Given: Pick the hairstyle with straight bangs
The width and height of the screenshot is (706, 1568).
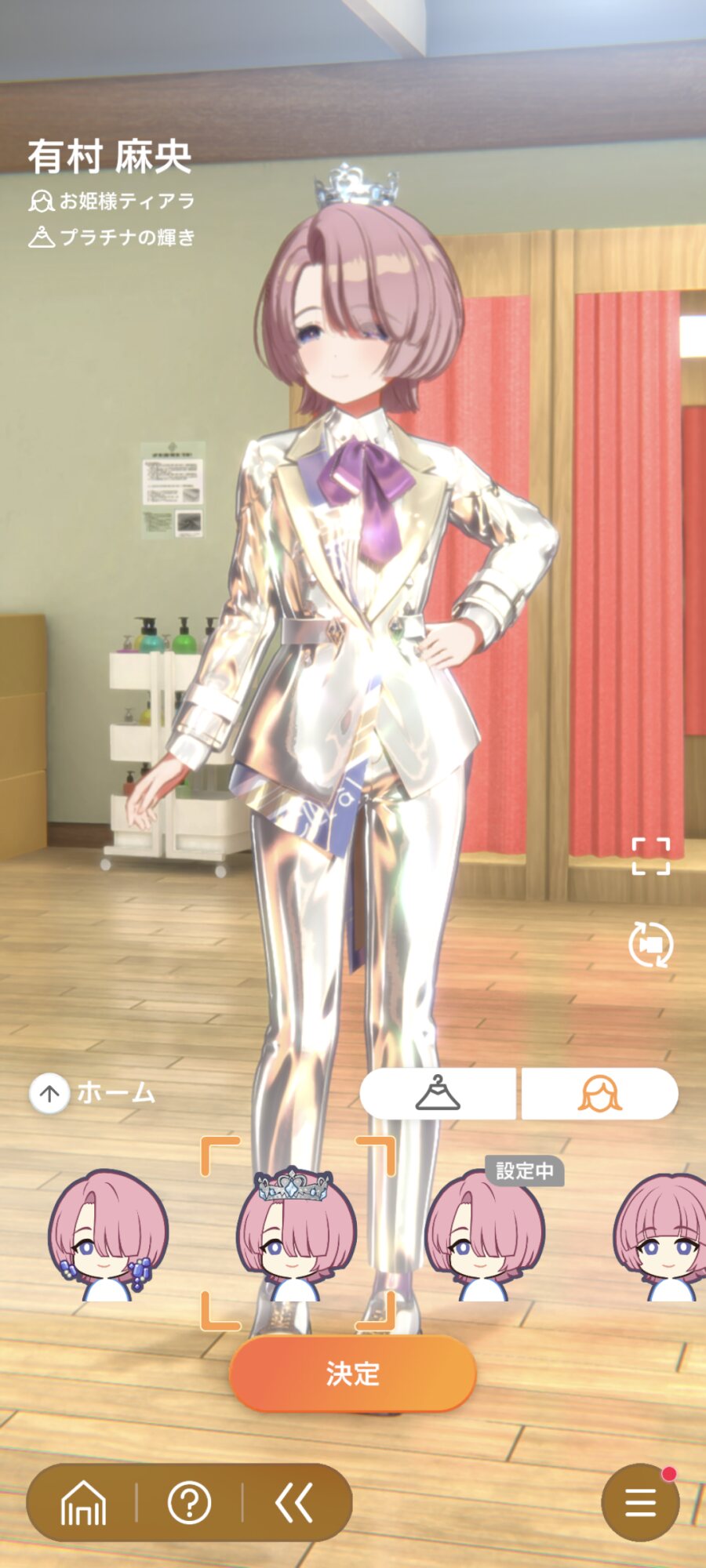Looking at the screenshot, I should pos(663,1236).
